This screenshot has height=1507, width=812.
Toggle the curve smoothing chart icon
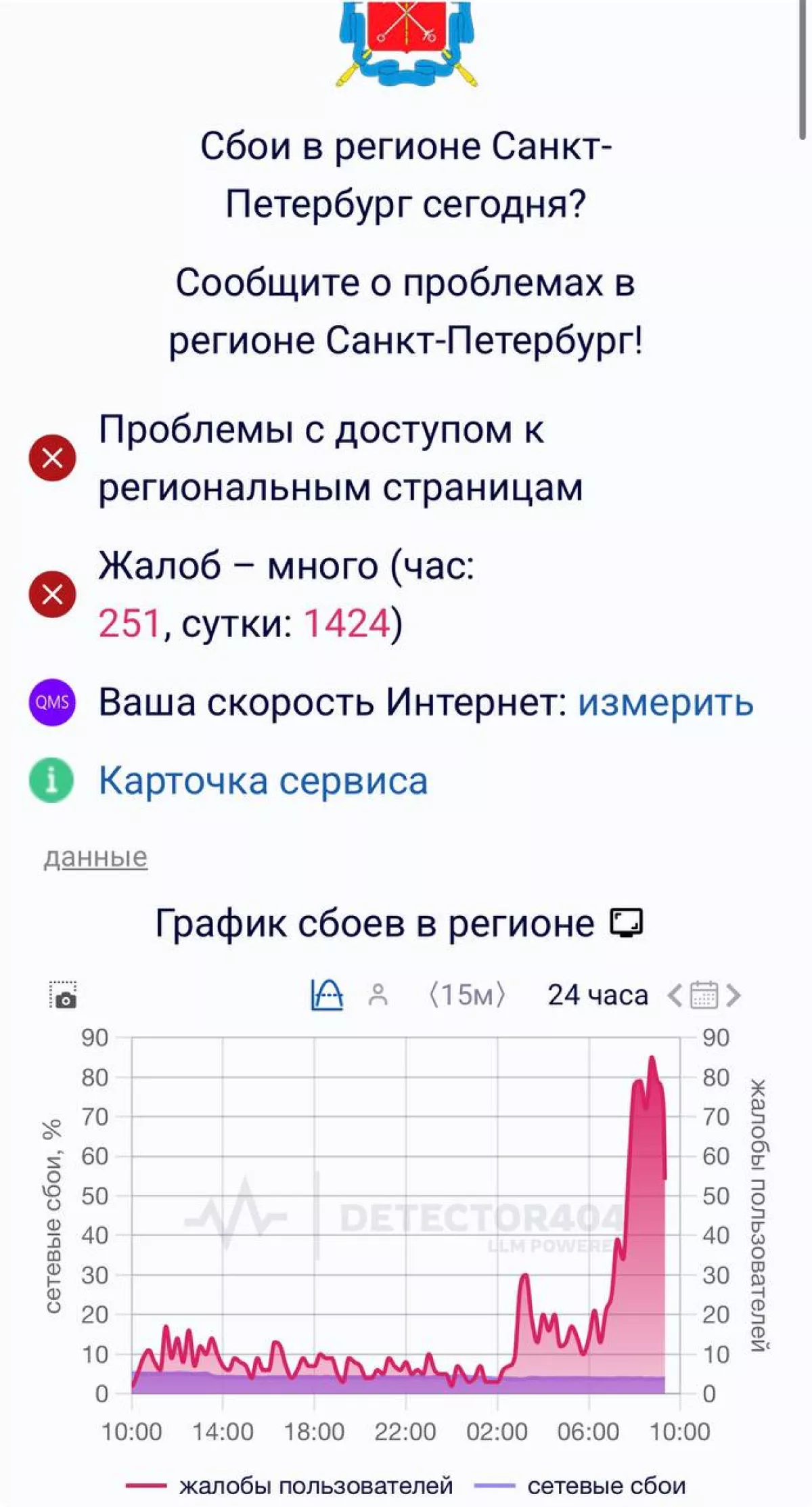[x=327, y=995]
